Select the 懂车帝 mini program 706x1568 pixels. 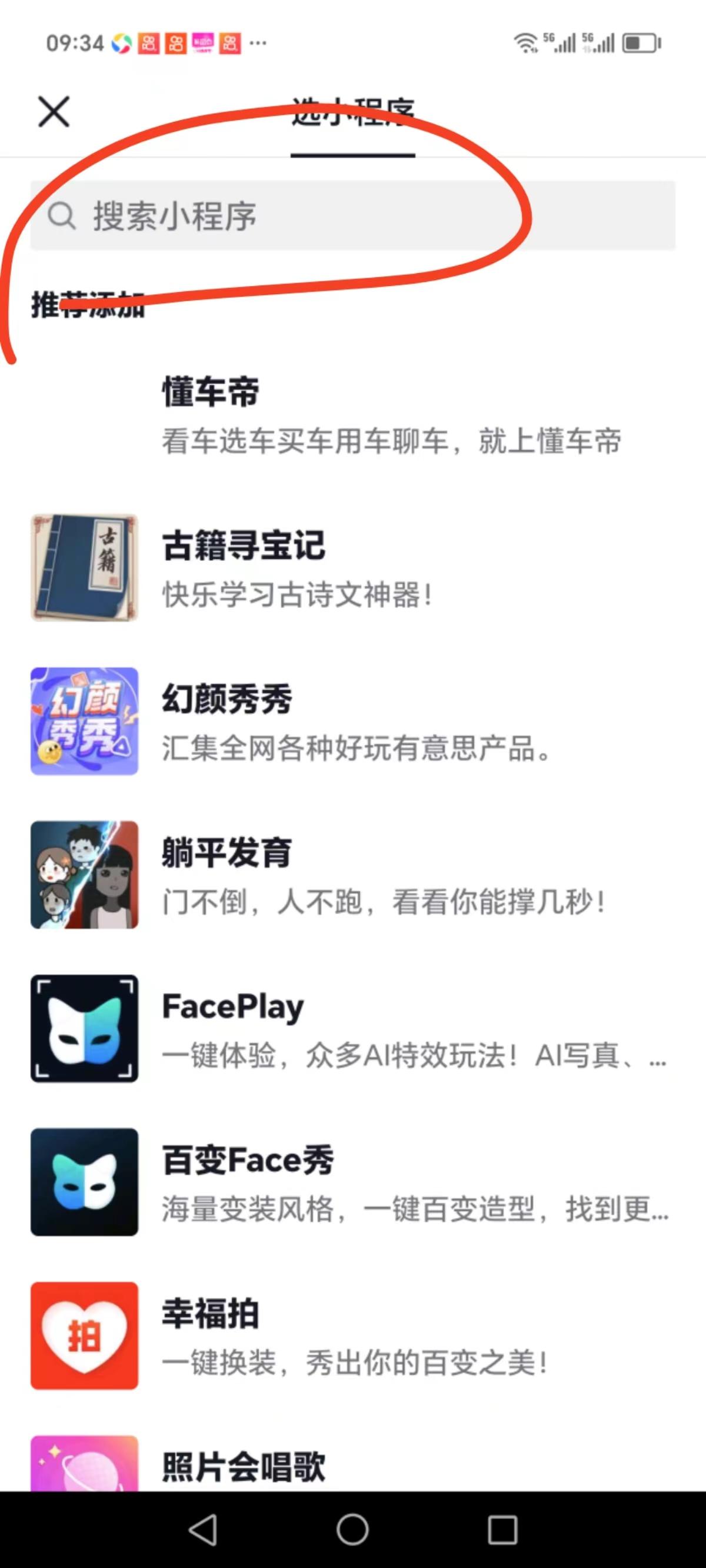(353, 414)
